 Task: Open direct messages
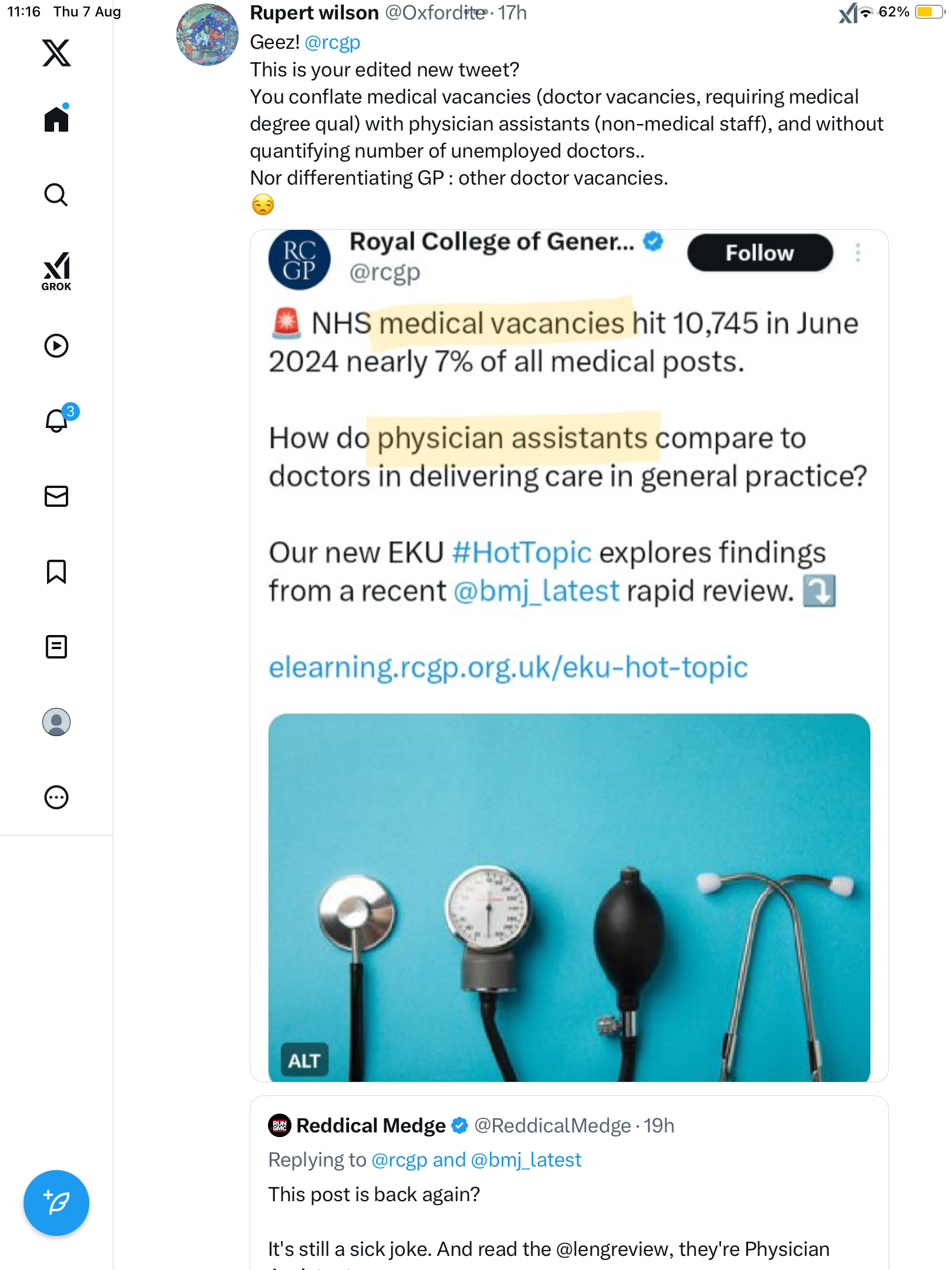click(x=56, y=496)
